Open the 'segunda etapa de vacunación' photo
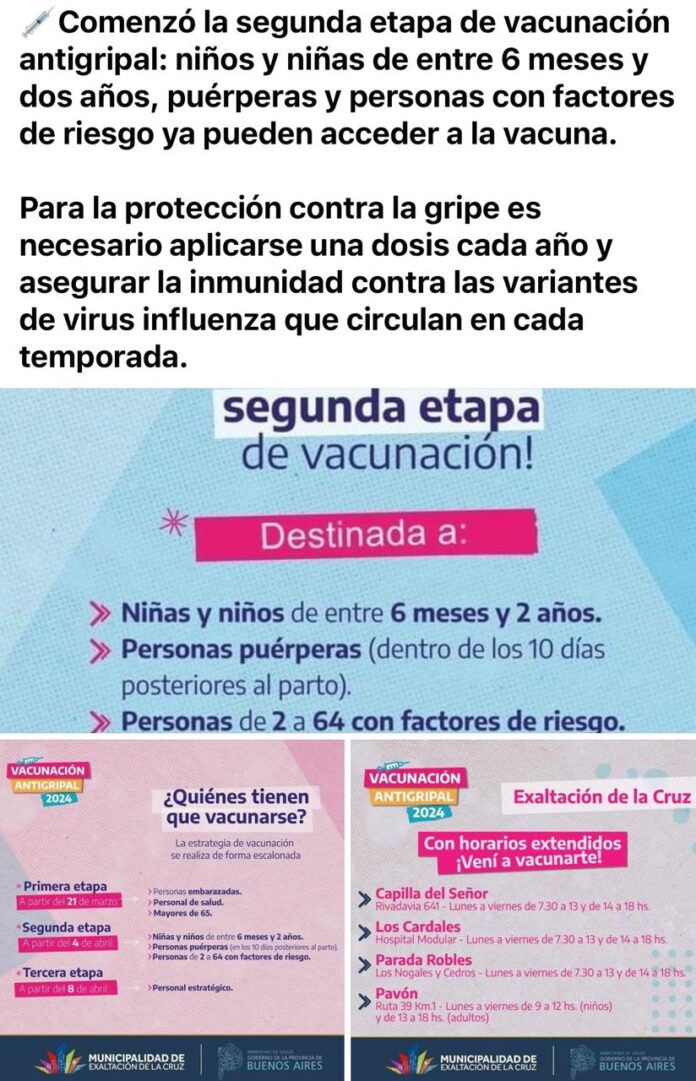696x1081 pixels. [x=348, y=560]
